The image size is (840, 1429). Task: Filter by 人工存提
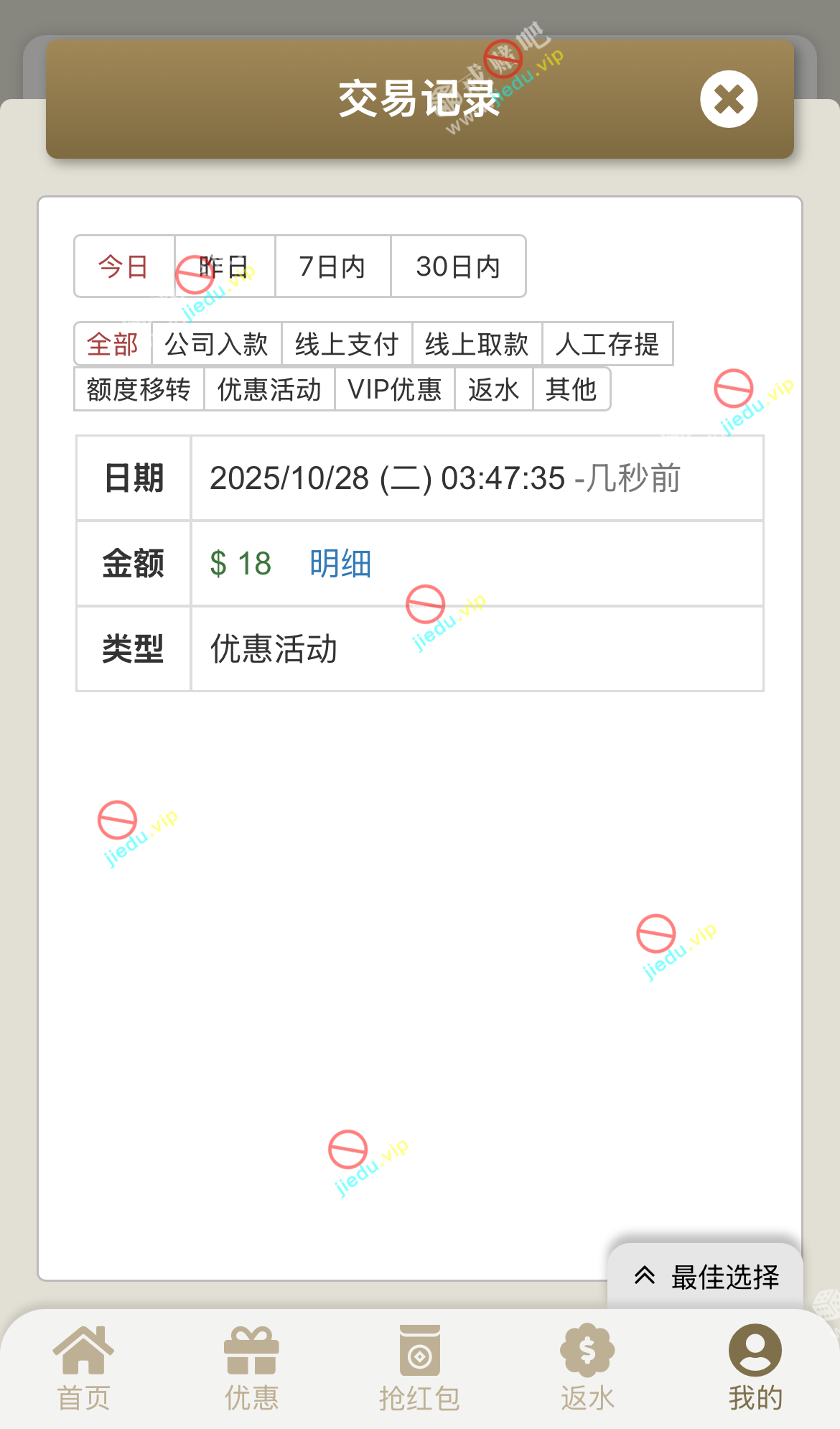click(607, 344)
